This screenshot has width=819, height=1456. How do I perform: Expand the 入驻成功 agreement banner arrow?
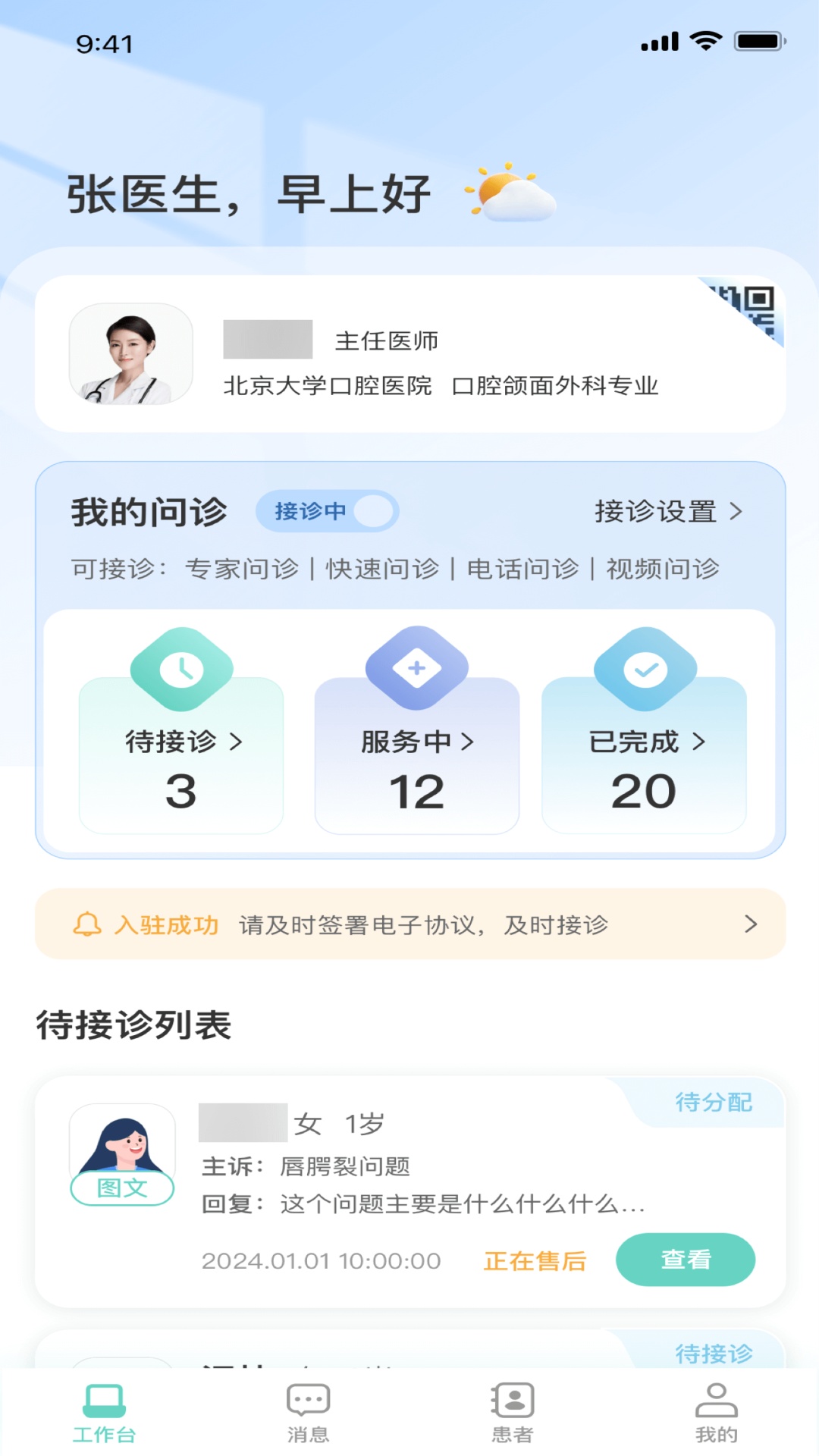coord(750,924)
